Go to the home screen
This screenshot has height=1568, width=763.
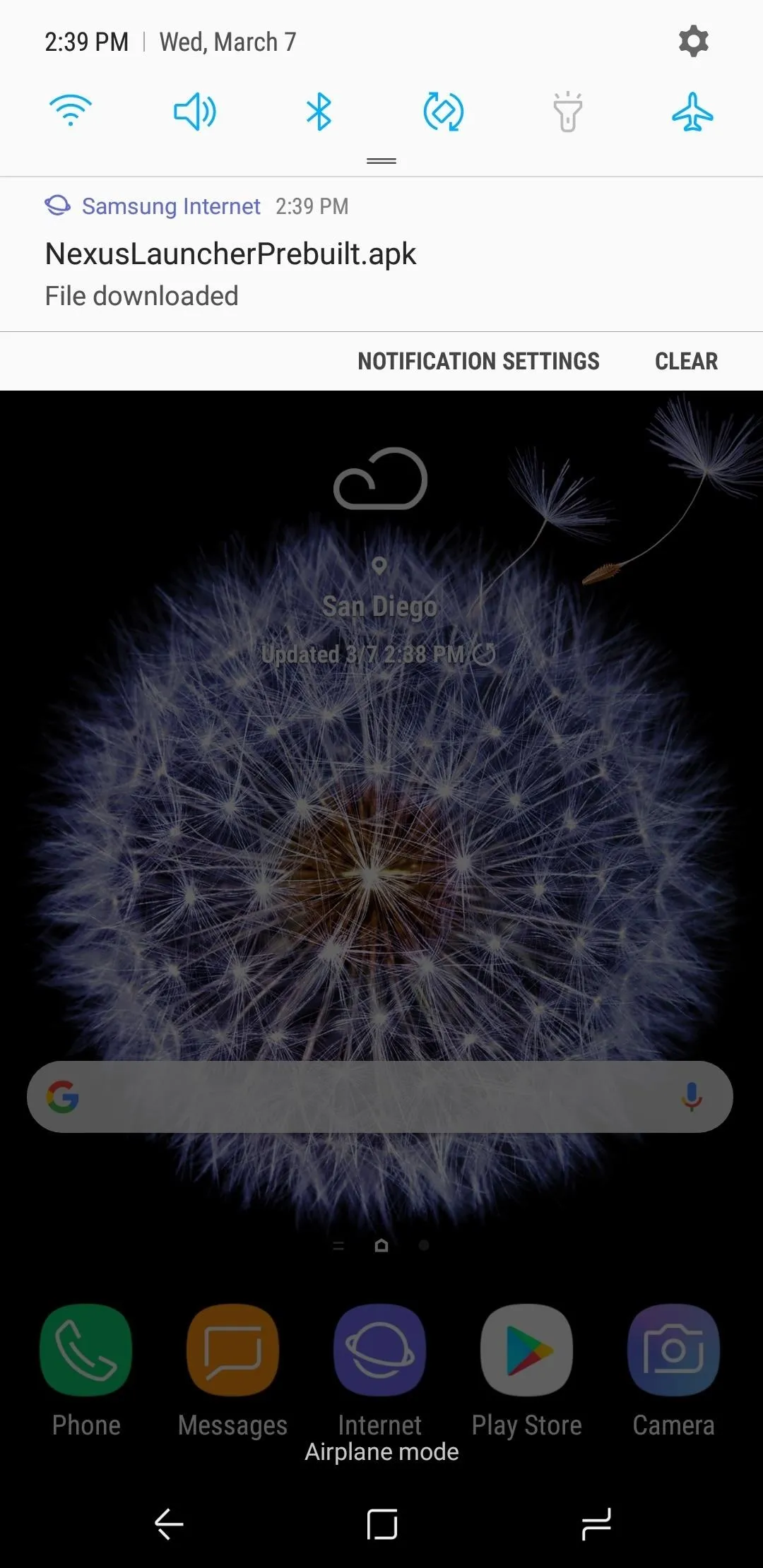click(x=382, y=1524)
